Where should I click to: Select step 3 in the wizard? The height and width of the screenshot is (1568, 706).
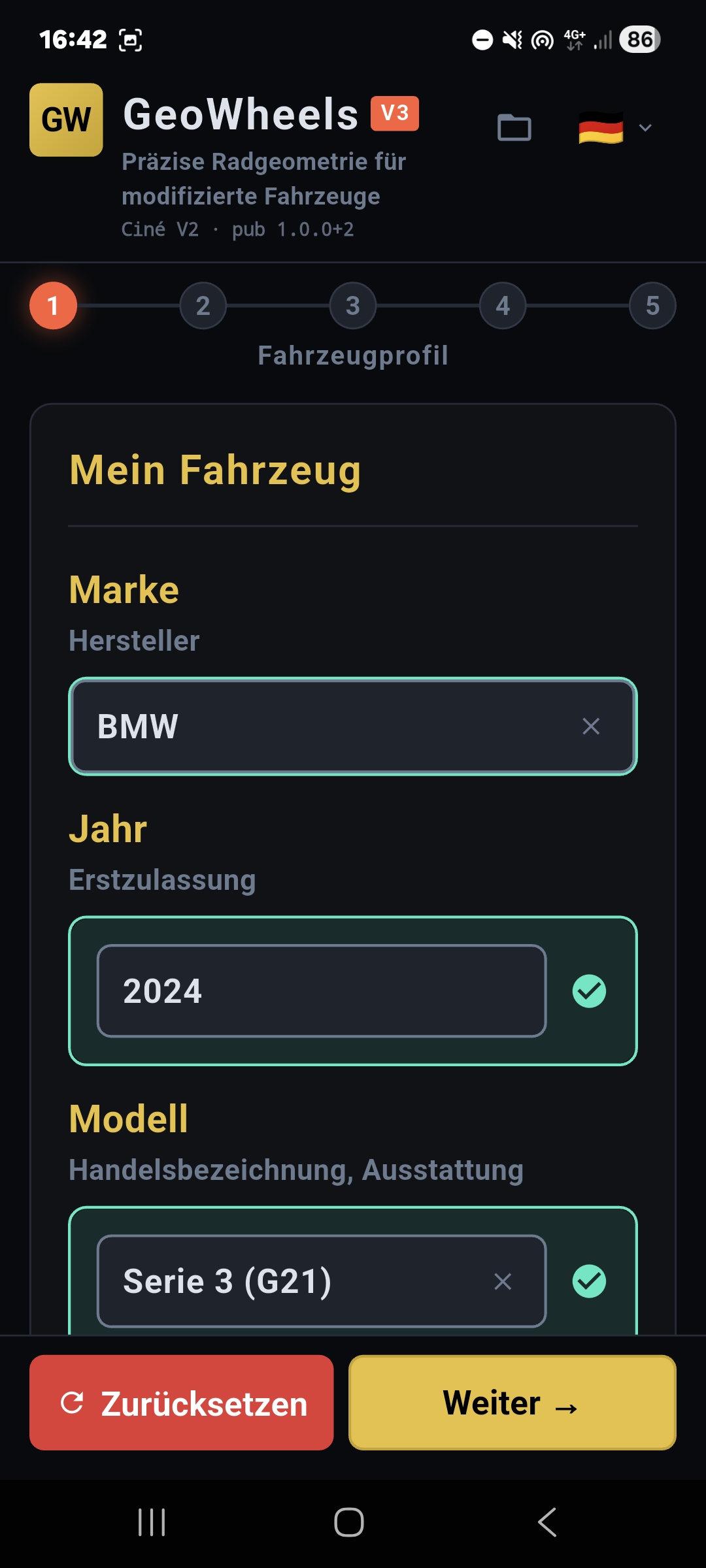pos(352,306)
